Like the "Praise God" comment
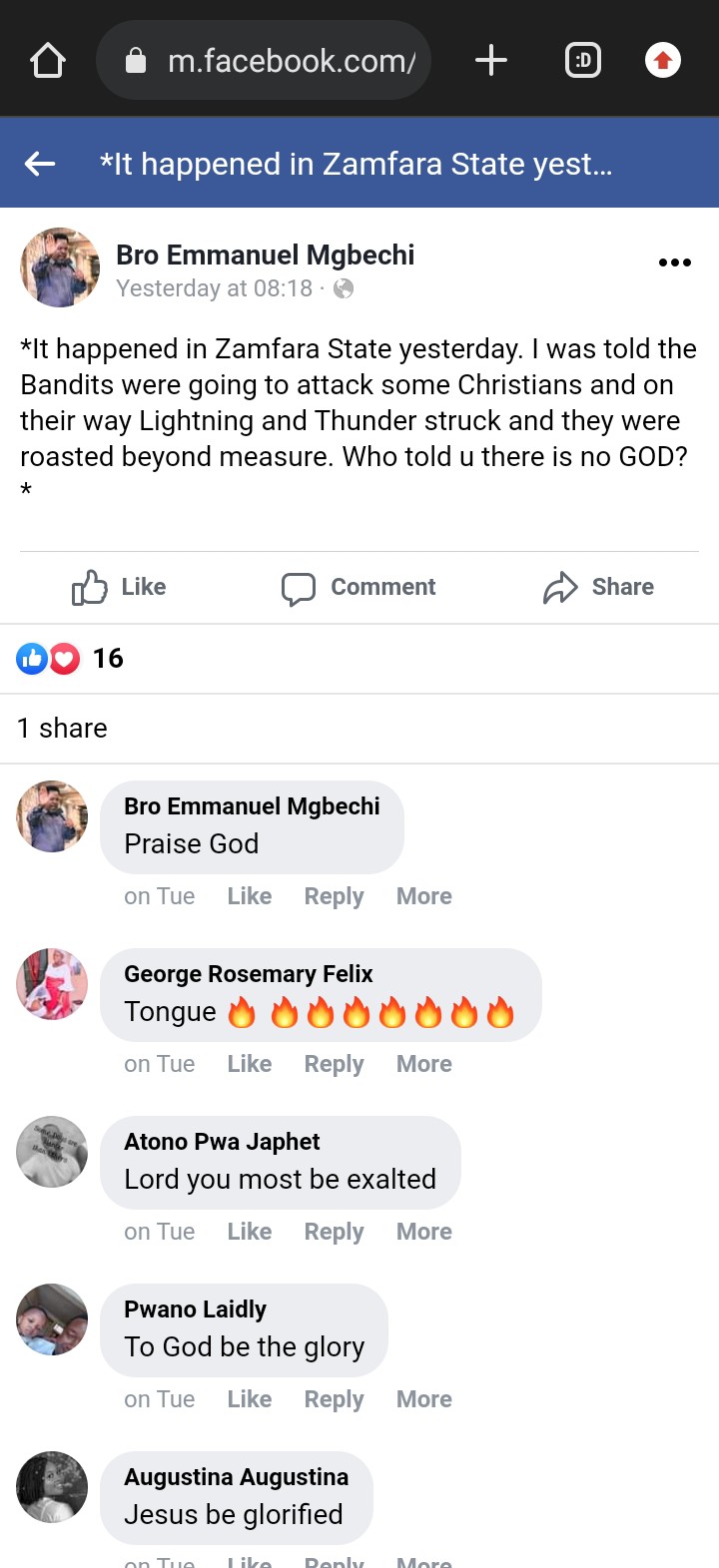The image size is (719, 1568). coord(249,896)
